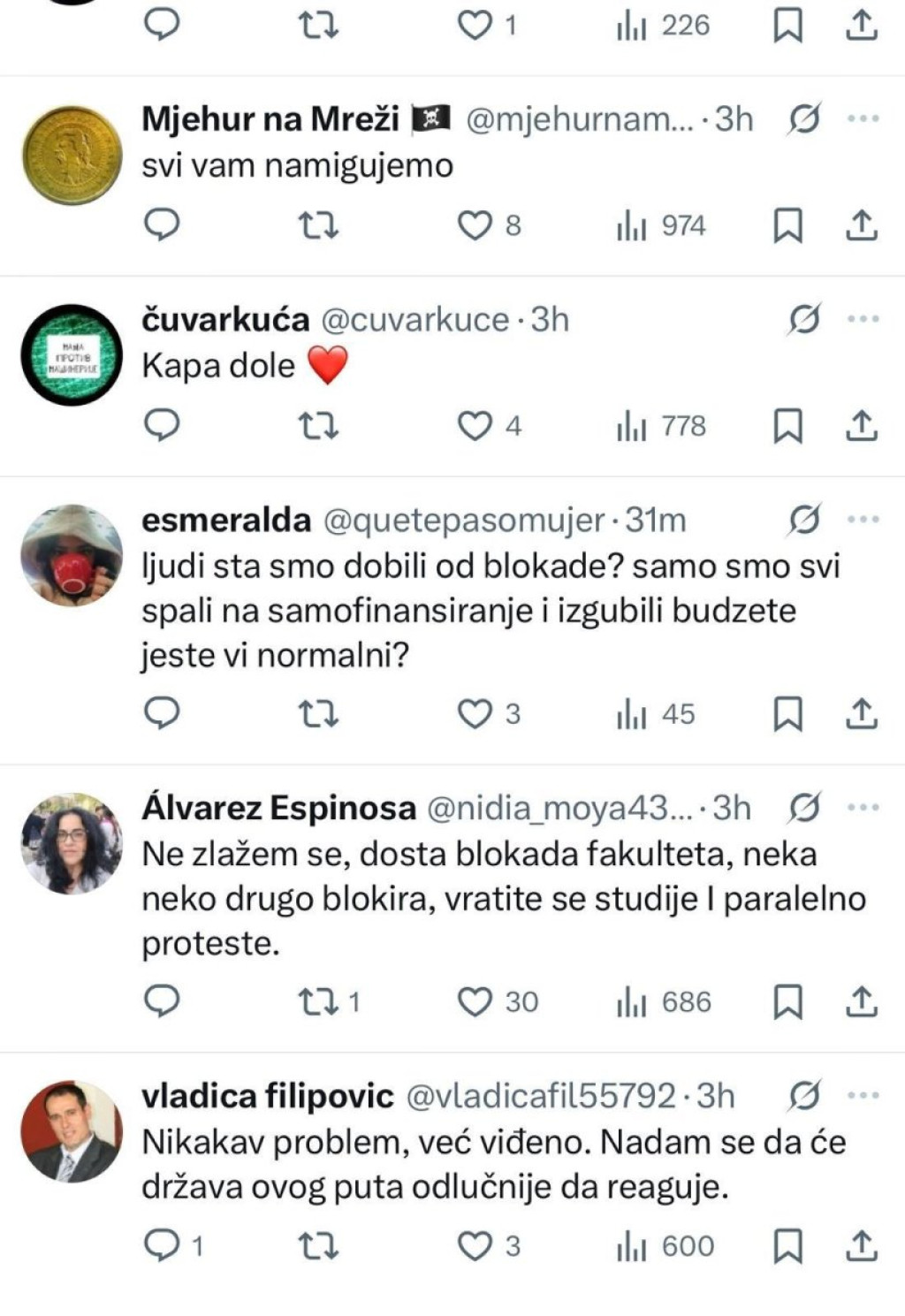Open the more options on vladica filipovic's reply
Screen dimensions: 905x1316
[x=863, y=1096]
